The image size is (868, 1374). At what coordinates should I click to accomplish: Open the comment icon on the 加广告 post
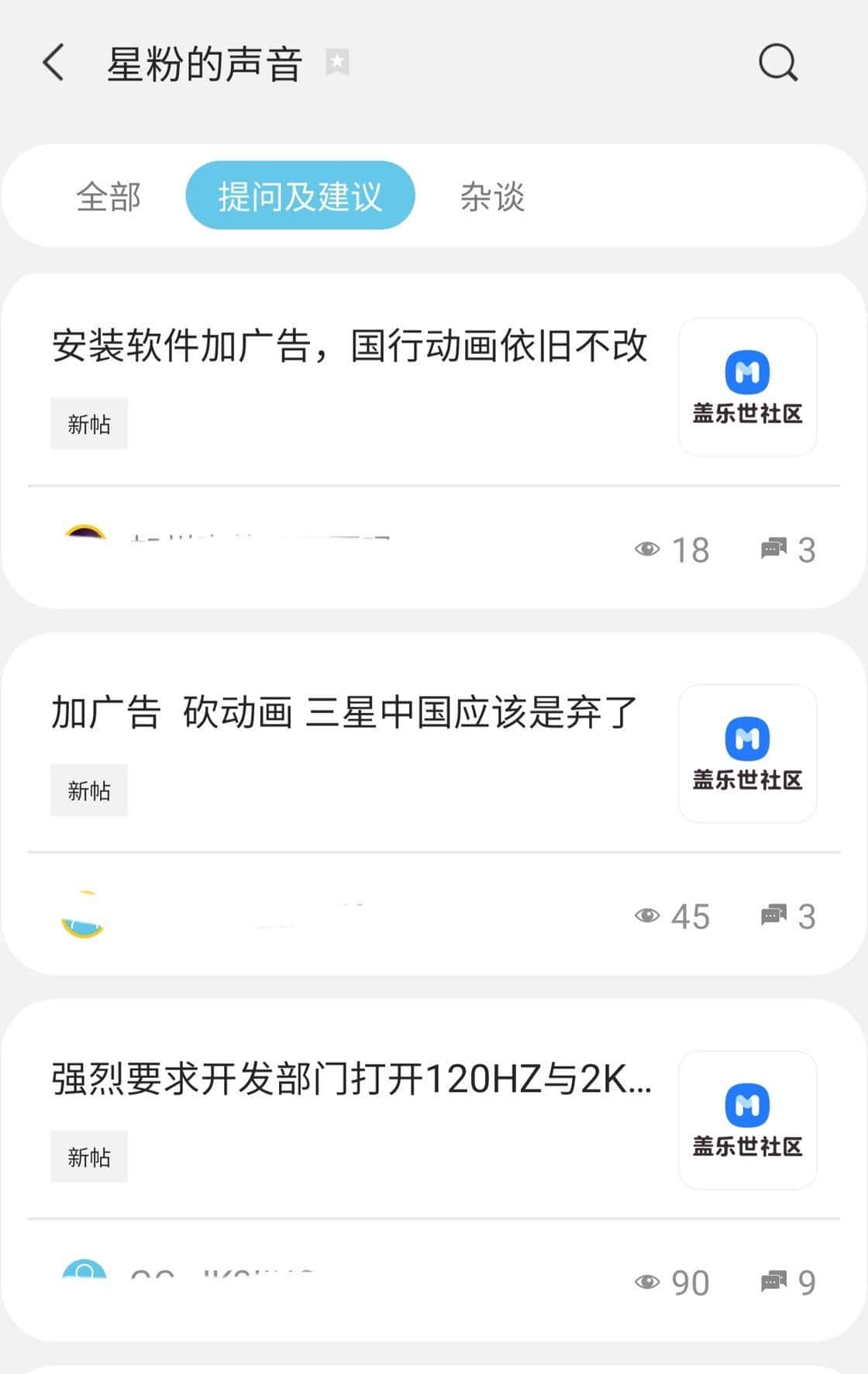pos(773,916)
